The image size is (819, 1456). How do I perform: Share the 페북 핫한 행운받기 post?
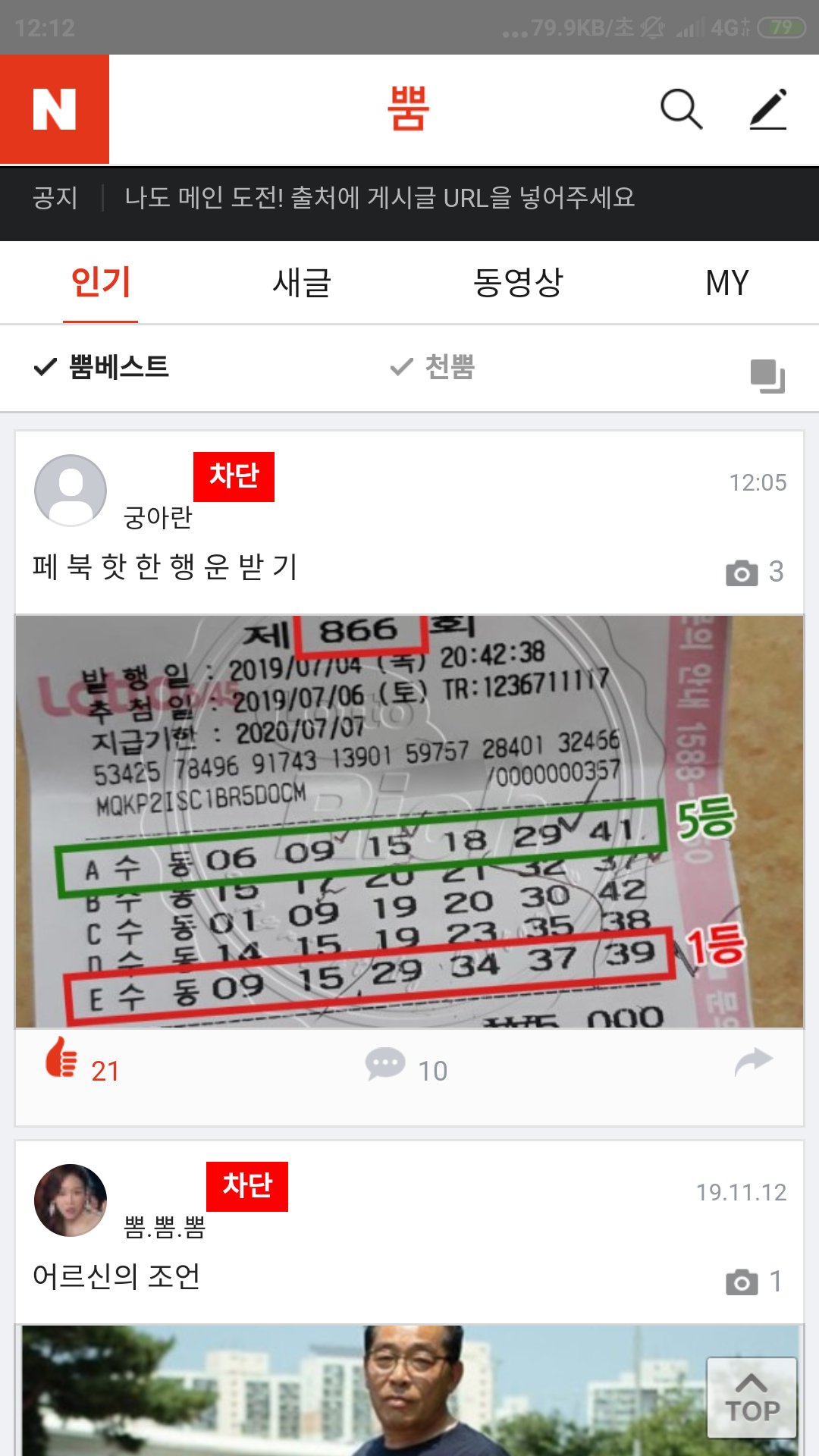[x=753, y=1062]
